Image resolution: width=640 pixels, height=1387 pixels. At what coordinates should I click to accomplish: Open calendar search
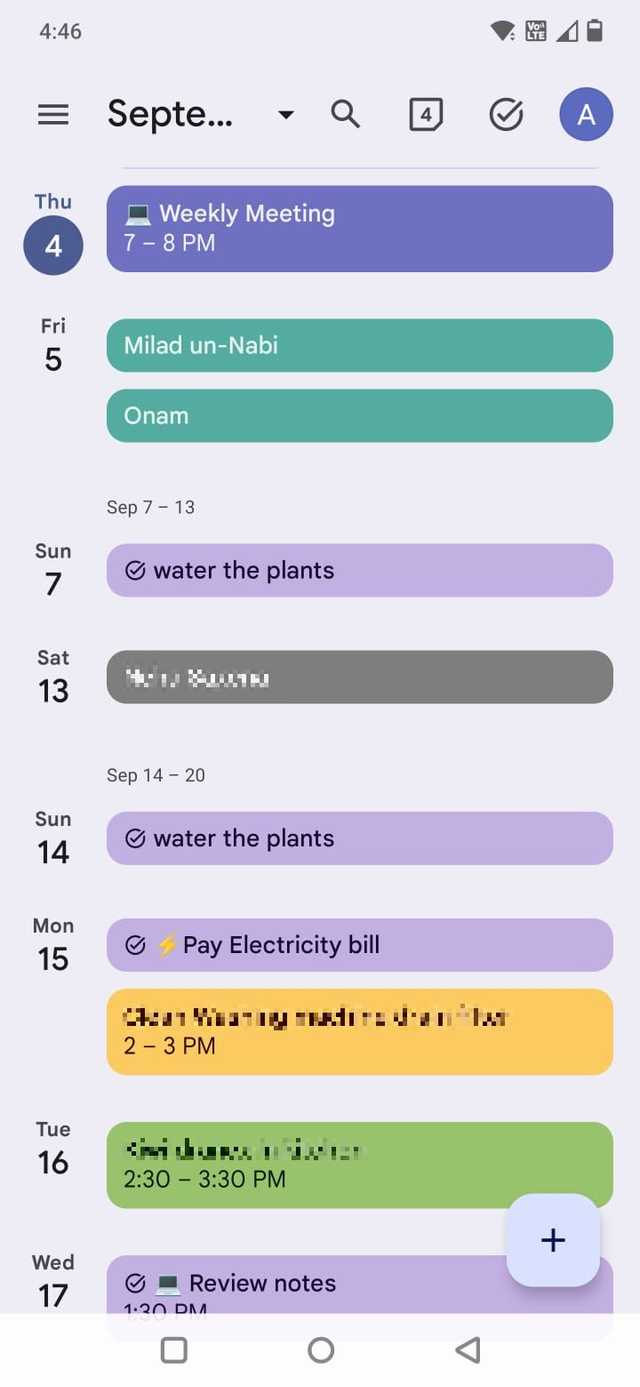pyautogui.click(x=345, y=115)
